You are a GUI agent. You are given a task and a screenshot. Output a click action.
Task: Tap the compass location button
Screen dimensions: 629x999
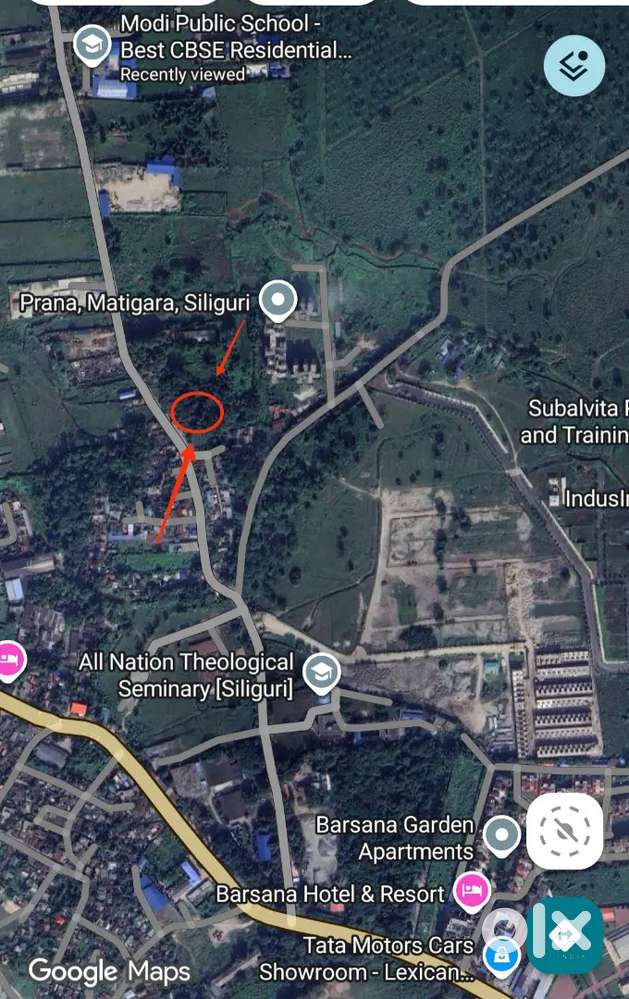565,831
